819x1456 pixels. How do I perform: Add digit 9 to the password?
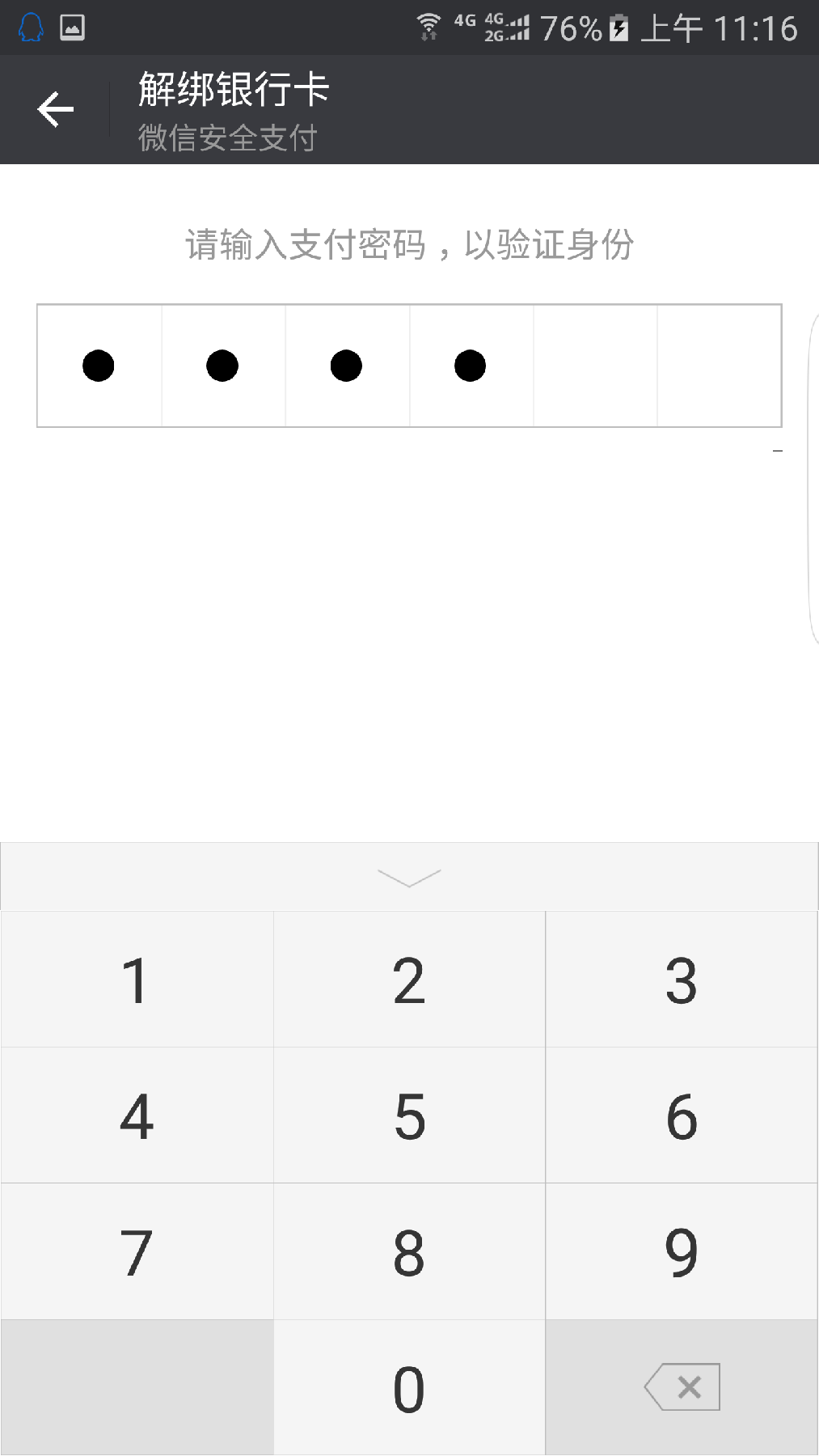(x=682, y=1252)
